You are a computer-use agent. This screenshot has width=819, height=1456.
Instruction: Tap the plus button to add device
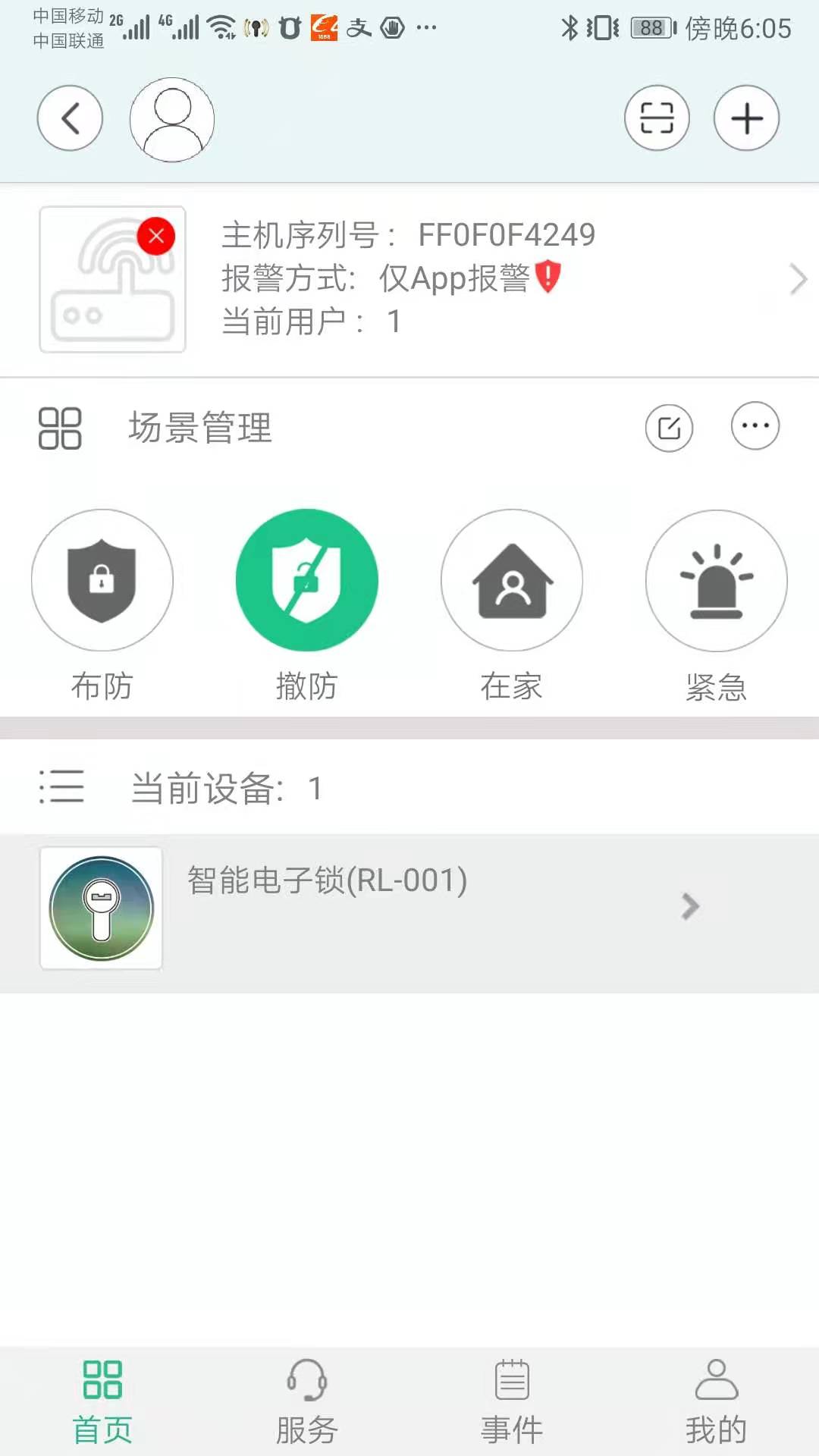tap(745, 118)
